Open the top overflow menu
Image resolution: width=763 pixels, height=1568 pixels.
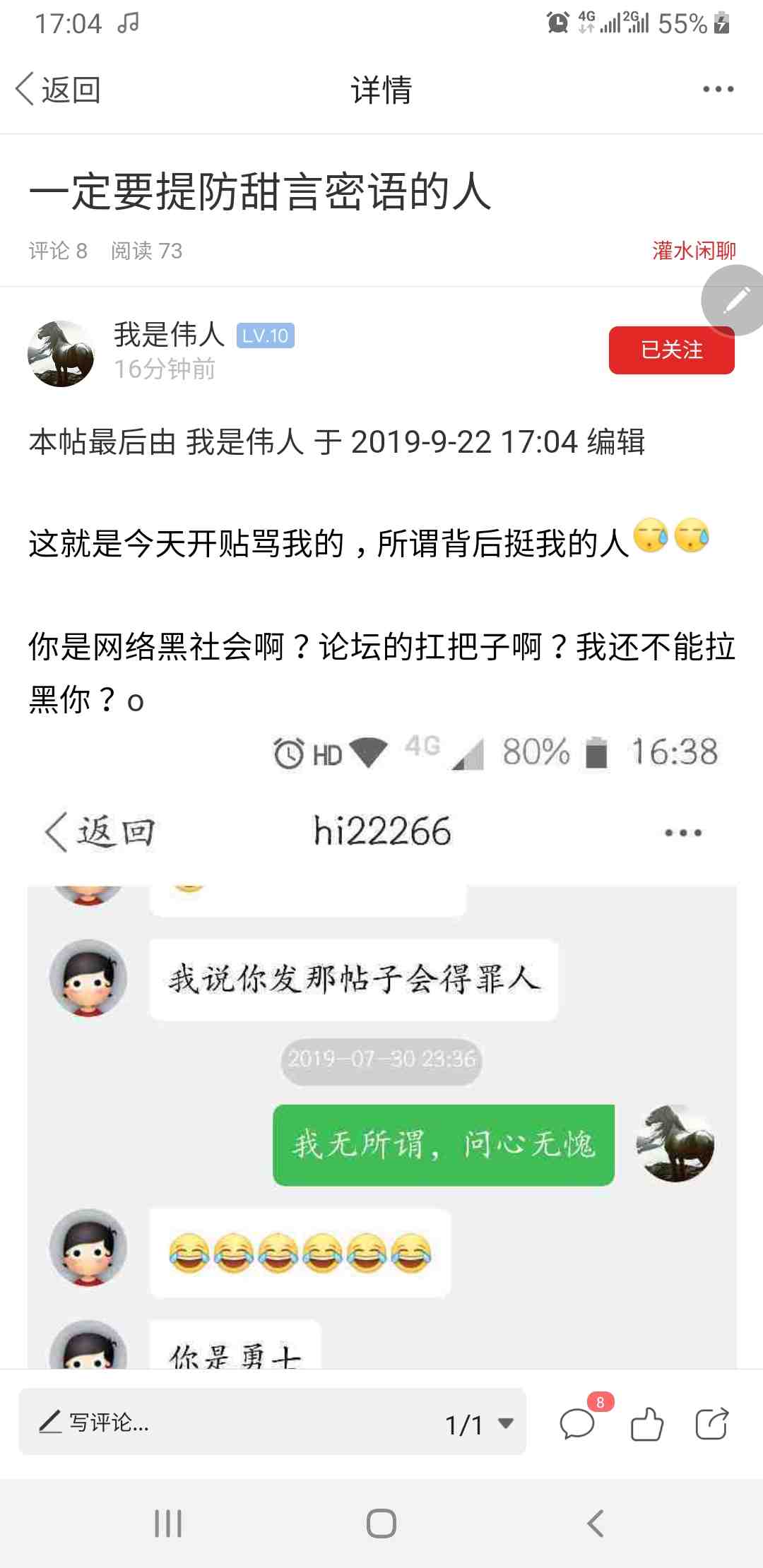pyautogui.click(x=717, y=90)
